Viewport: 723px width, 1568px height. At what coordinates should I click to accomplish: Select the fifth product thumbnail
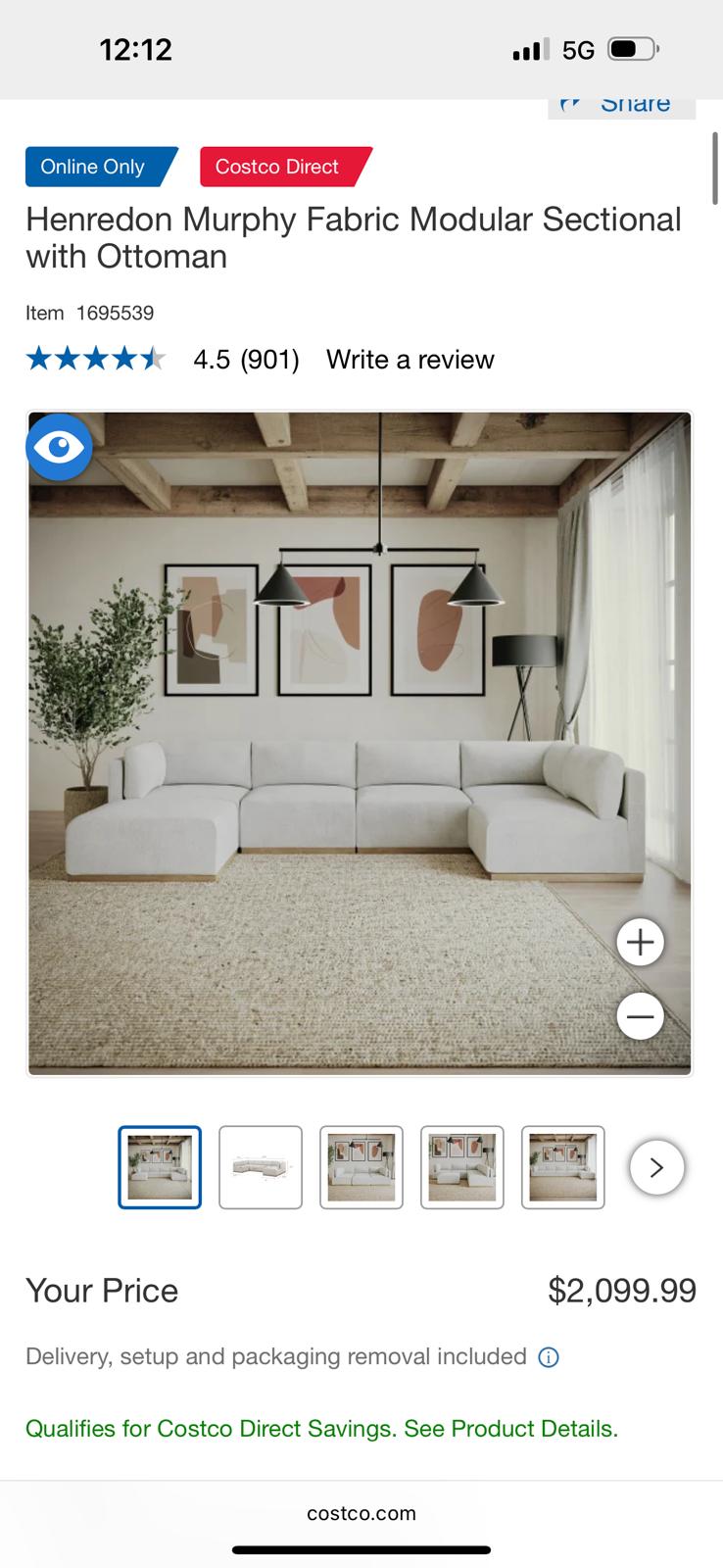(x=563, y=1167)
